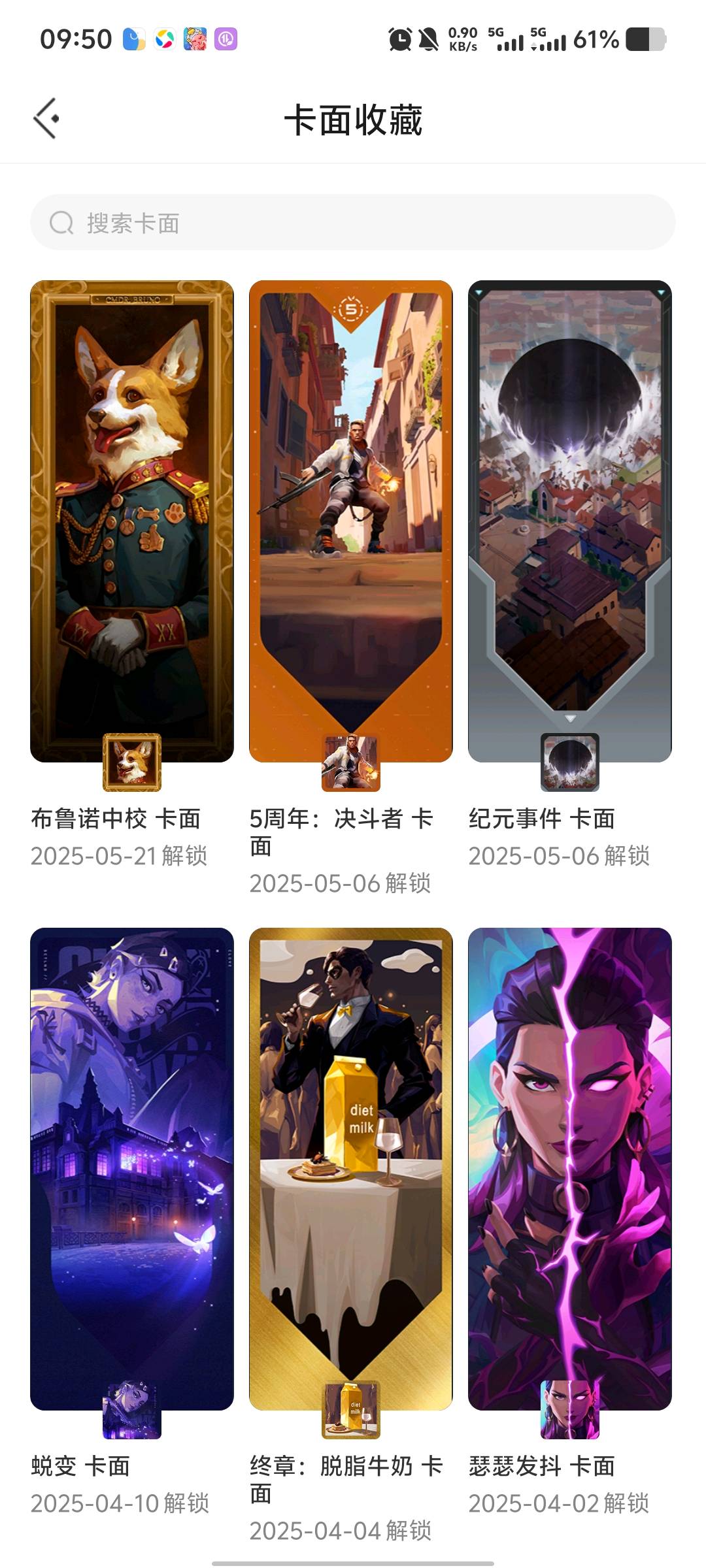Open the 终章：脱脂牛奶 卡面 card
Screen dimensions: 706x1568
point(351,1168)
